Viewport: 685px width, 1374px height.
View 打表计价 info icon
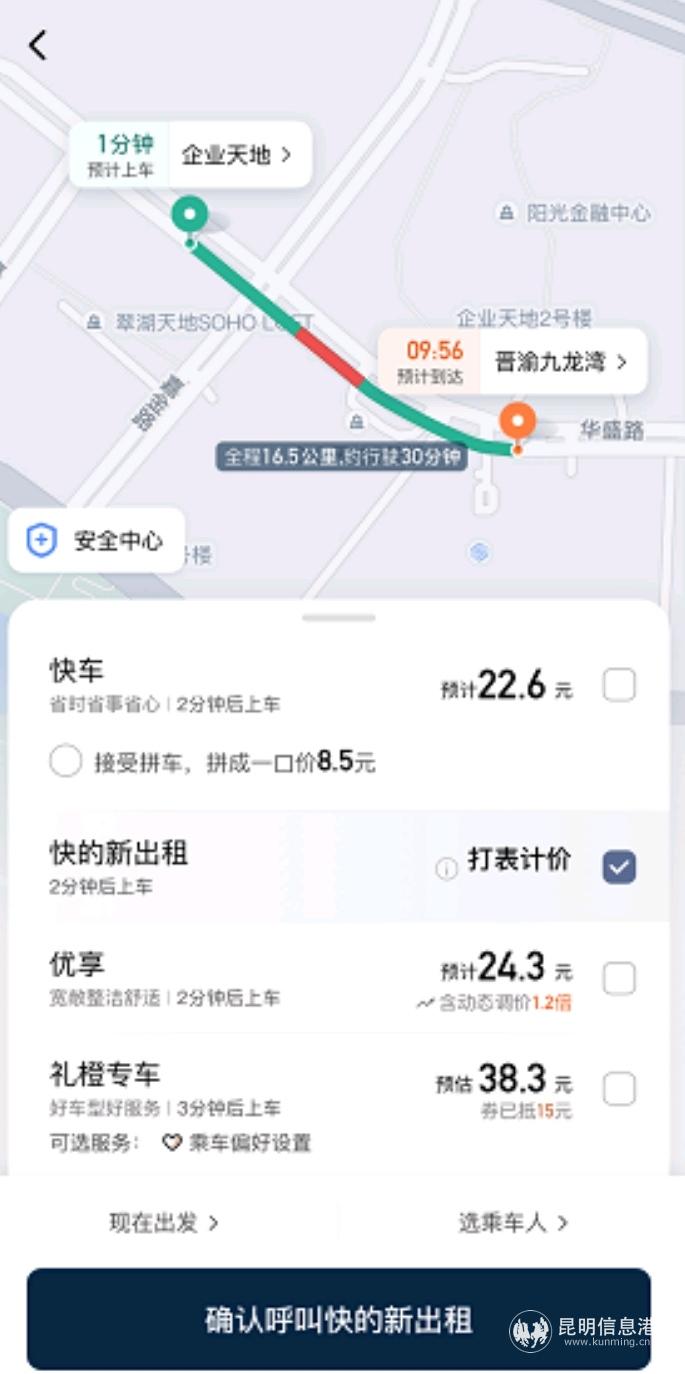[446, 869]
